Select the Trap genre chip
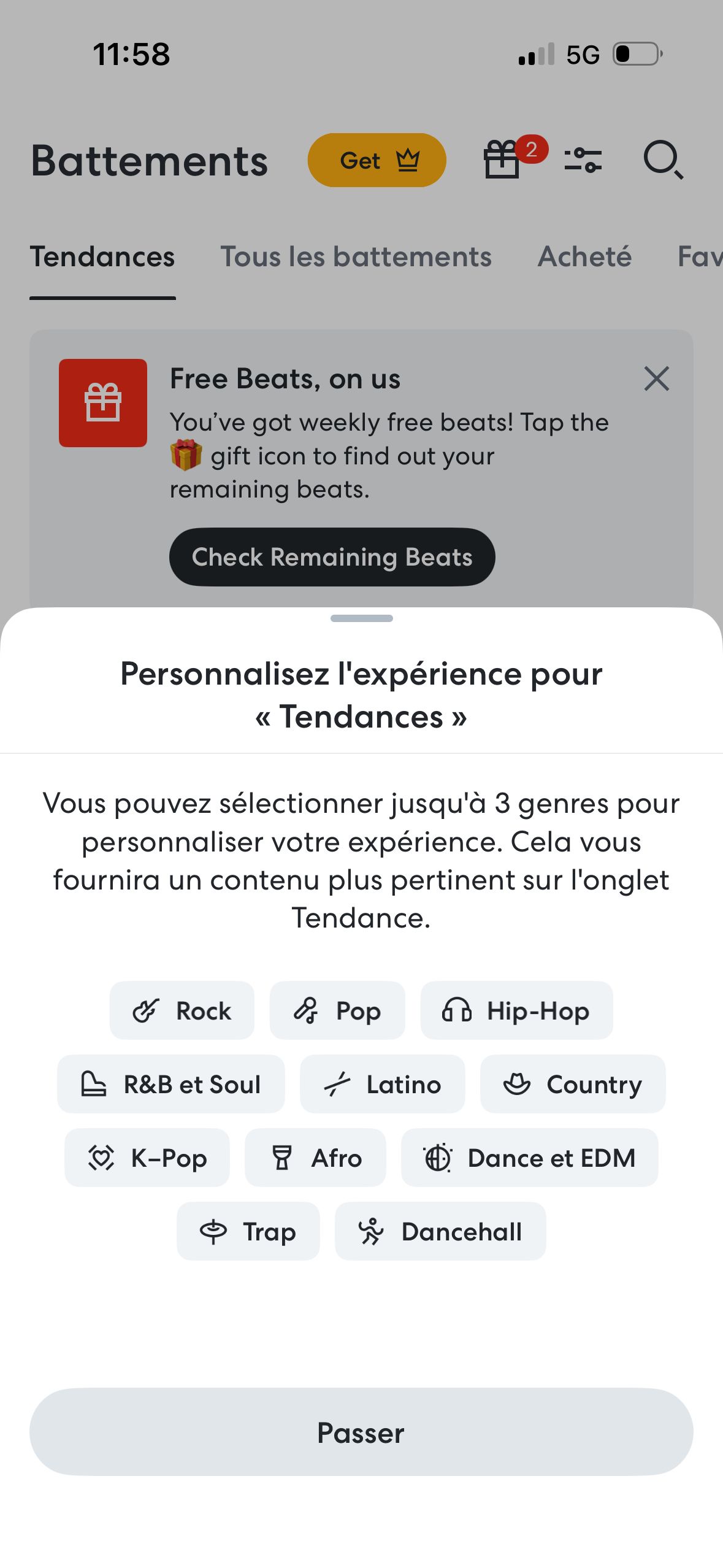This screenshot has width=723, height=1568. [248, 1231]
